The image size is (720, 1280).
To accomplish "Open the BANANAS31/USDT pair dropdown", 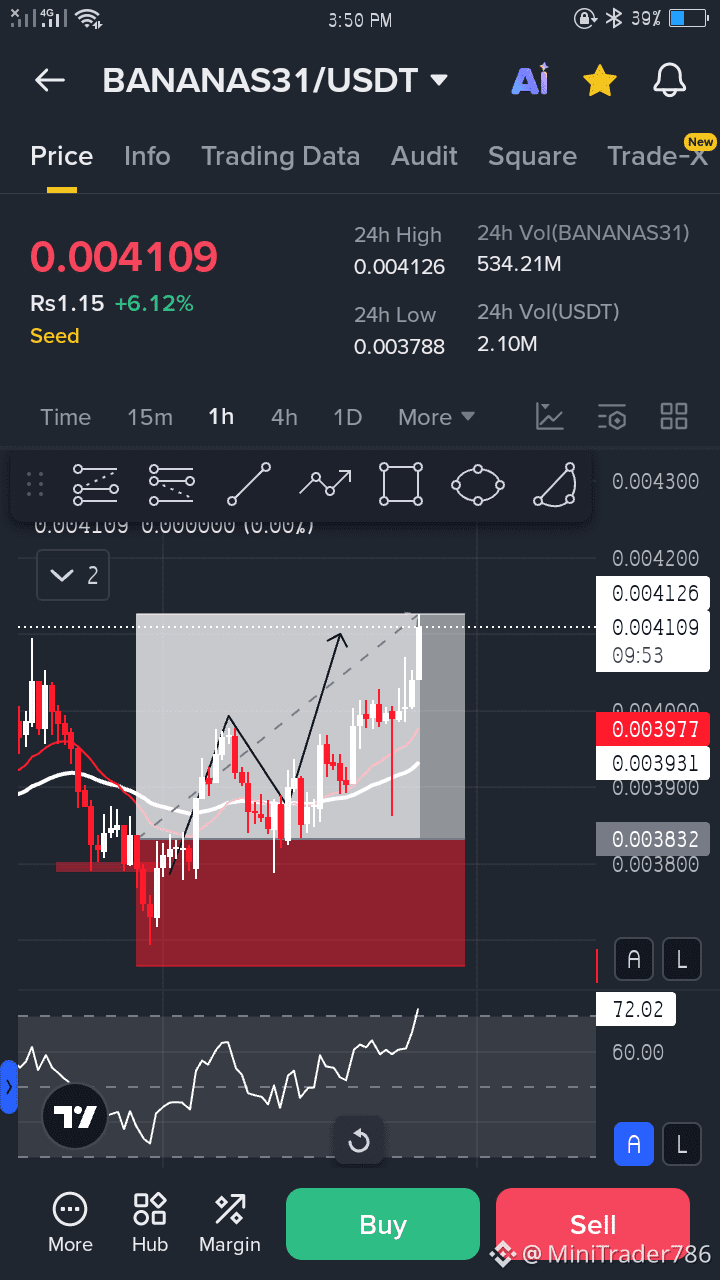I will (438, 81).
